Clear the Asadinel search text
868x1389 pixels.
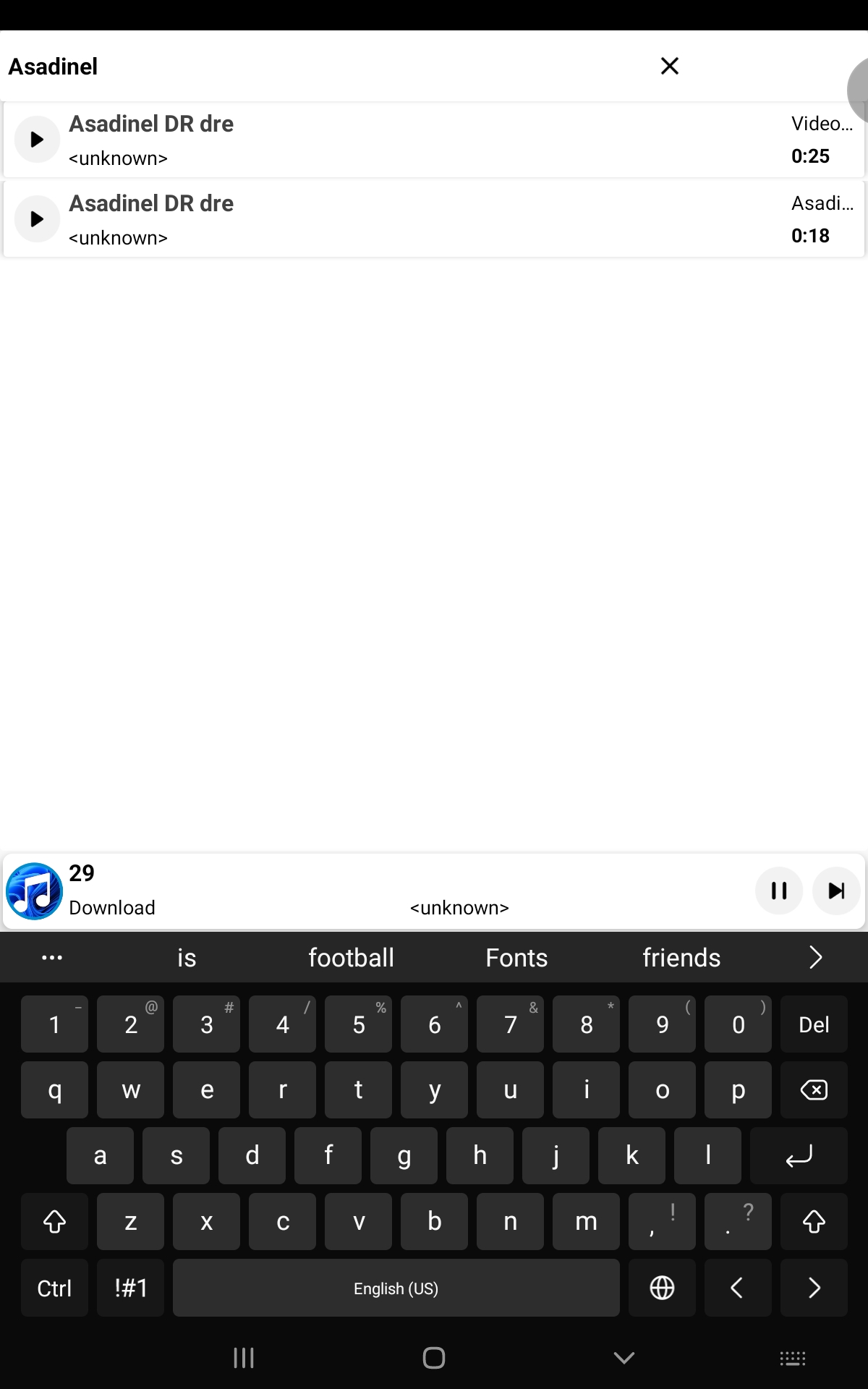[670, 66]
